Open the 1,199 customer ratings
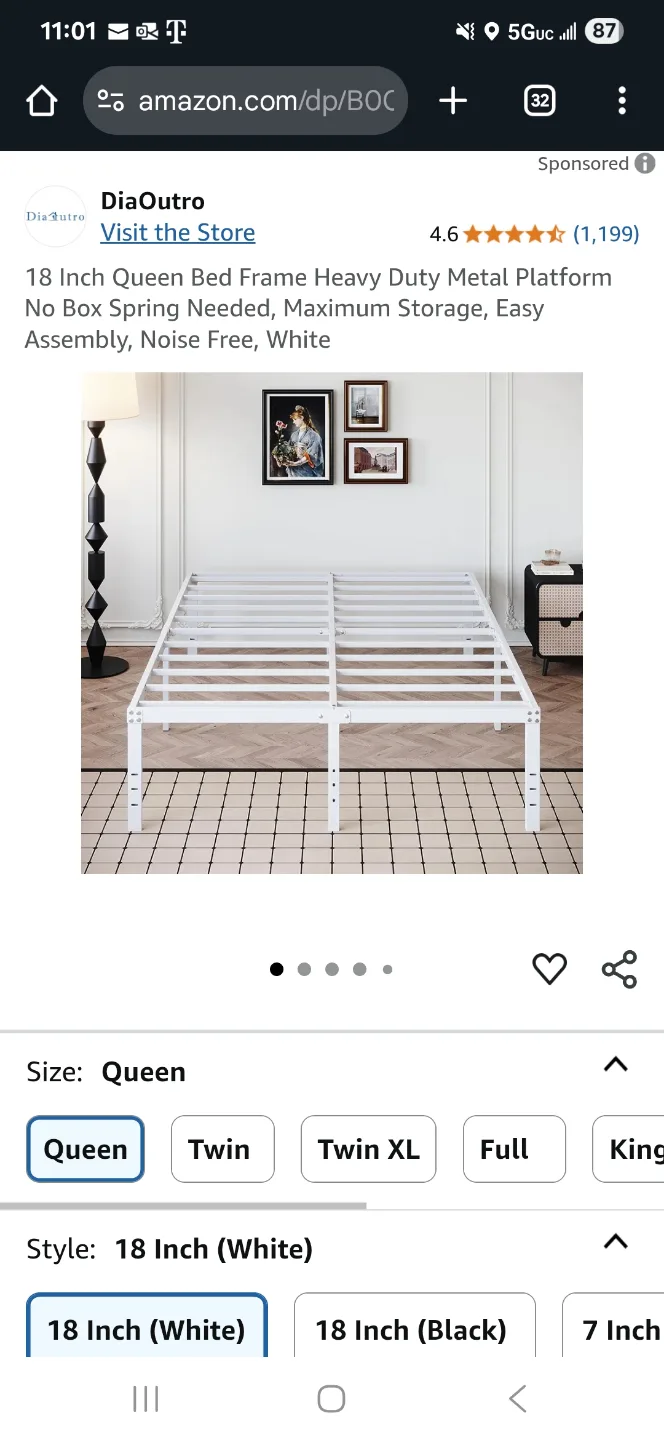 click(x=605, y=234)
